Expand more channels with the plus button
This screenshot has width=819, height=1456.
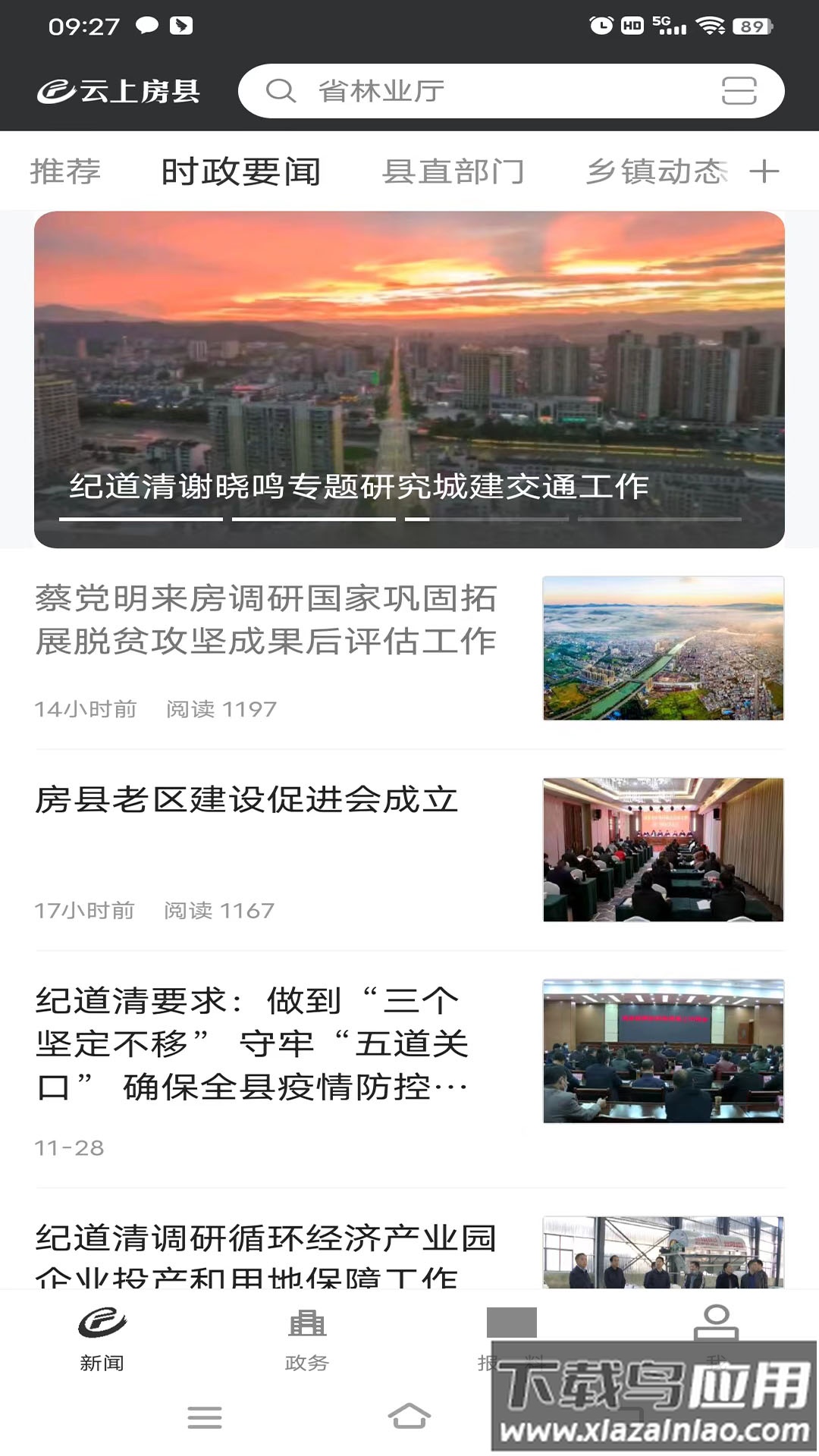(x=765, y=171)
